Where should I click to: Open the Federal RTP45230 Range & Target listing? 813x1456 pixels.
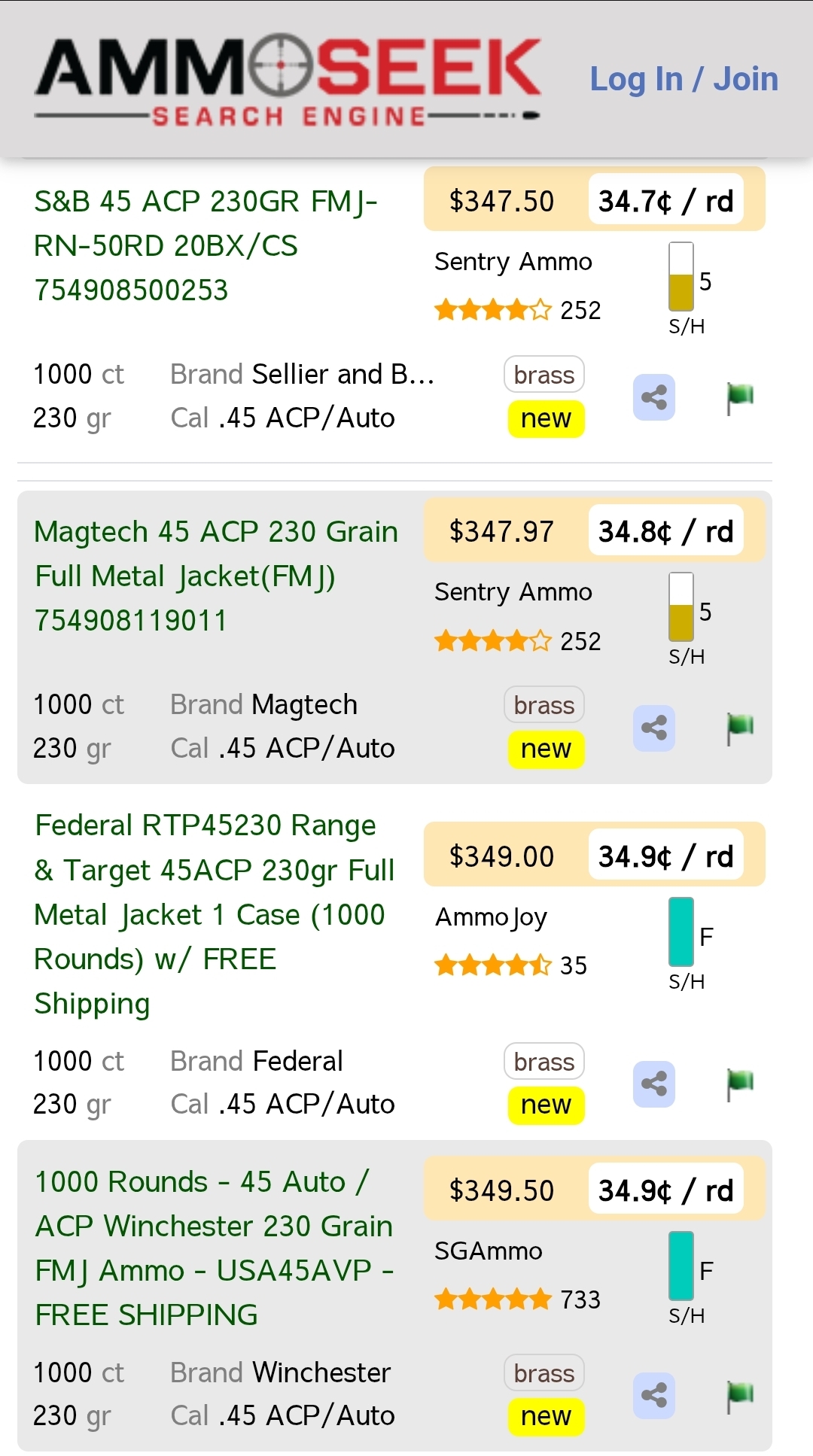pyautogui.click(x=215, y=914)
